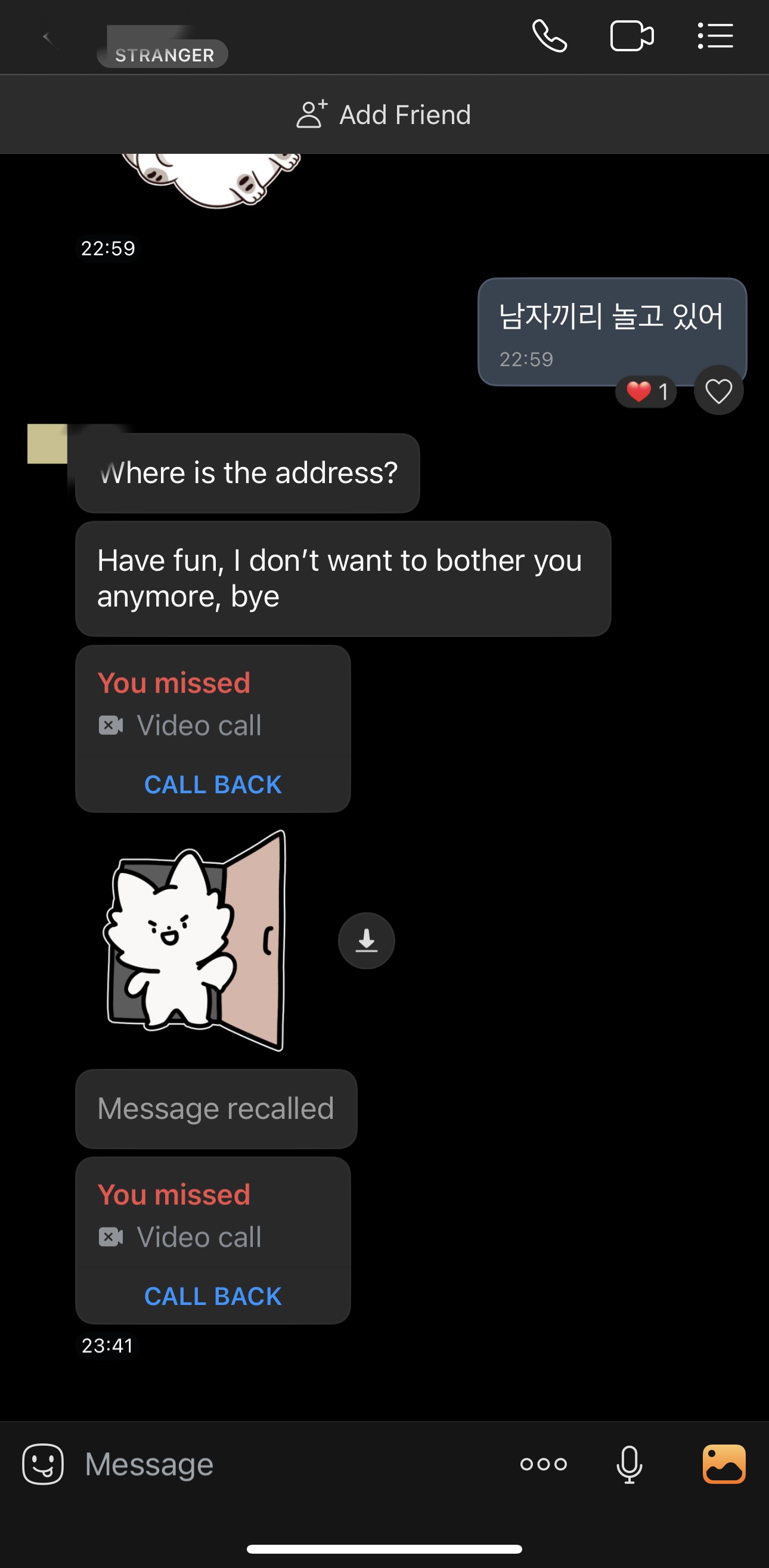Focus the Message text field
The width and height of the screenshot is (769, 1568).
point(292,1465)
